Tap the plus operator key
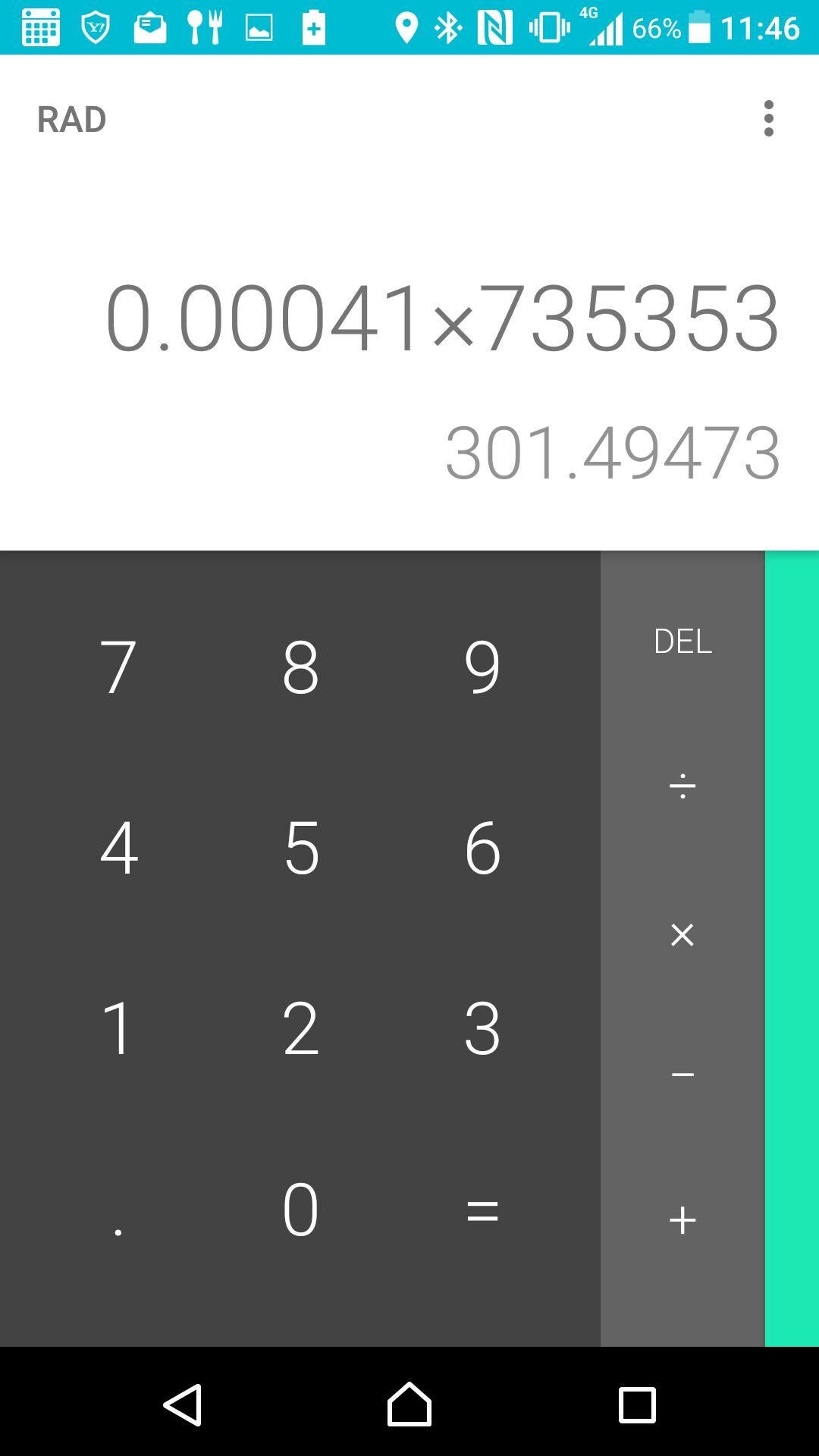Screen dimensions: 819x1456 [682, 1220]
